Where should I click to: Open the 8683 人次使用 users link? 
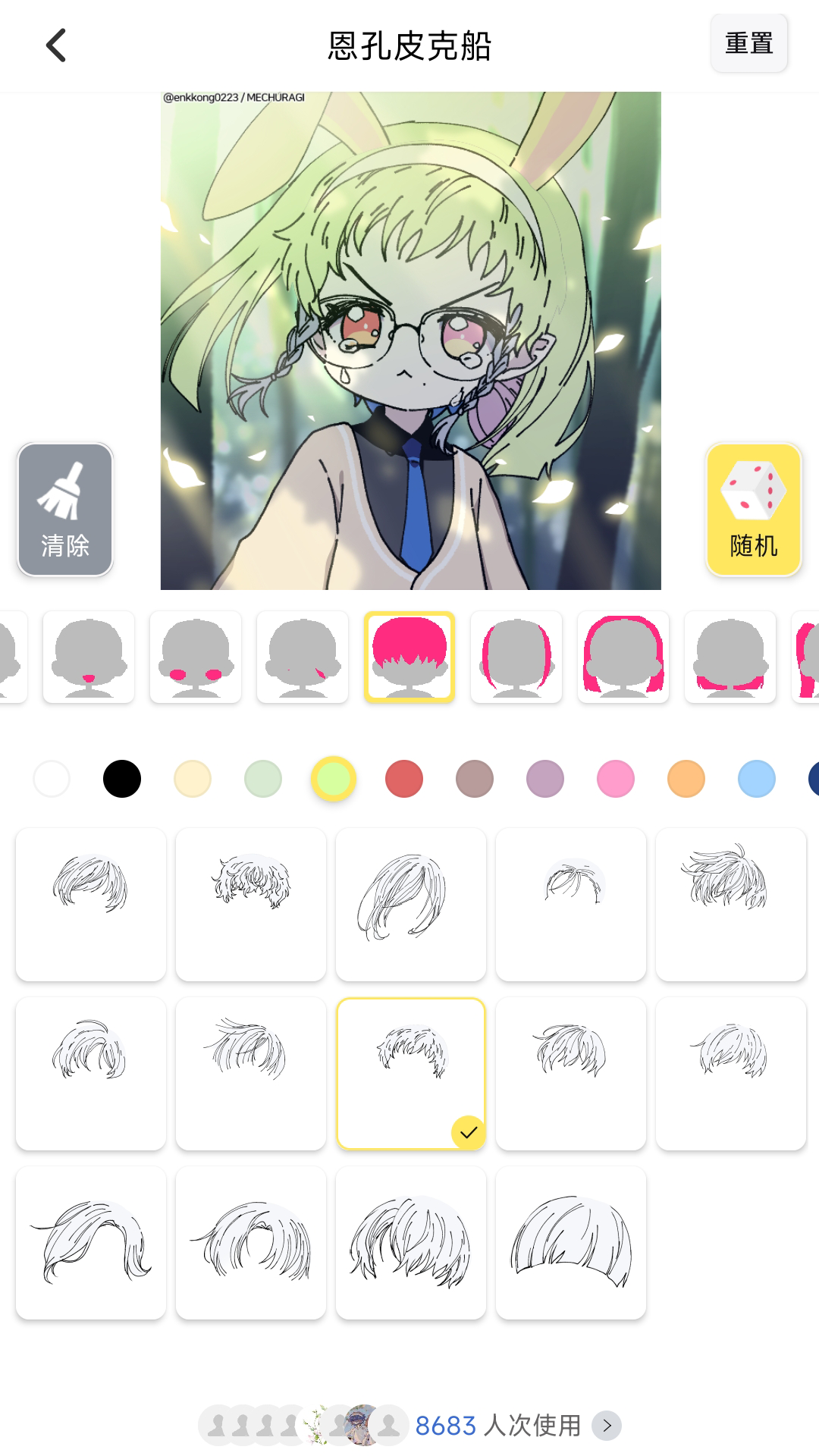coord(497,1426)
